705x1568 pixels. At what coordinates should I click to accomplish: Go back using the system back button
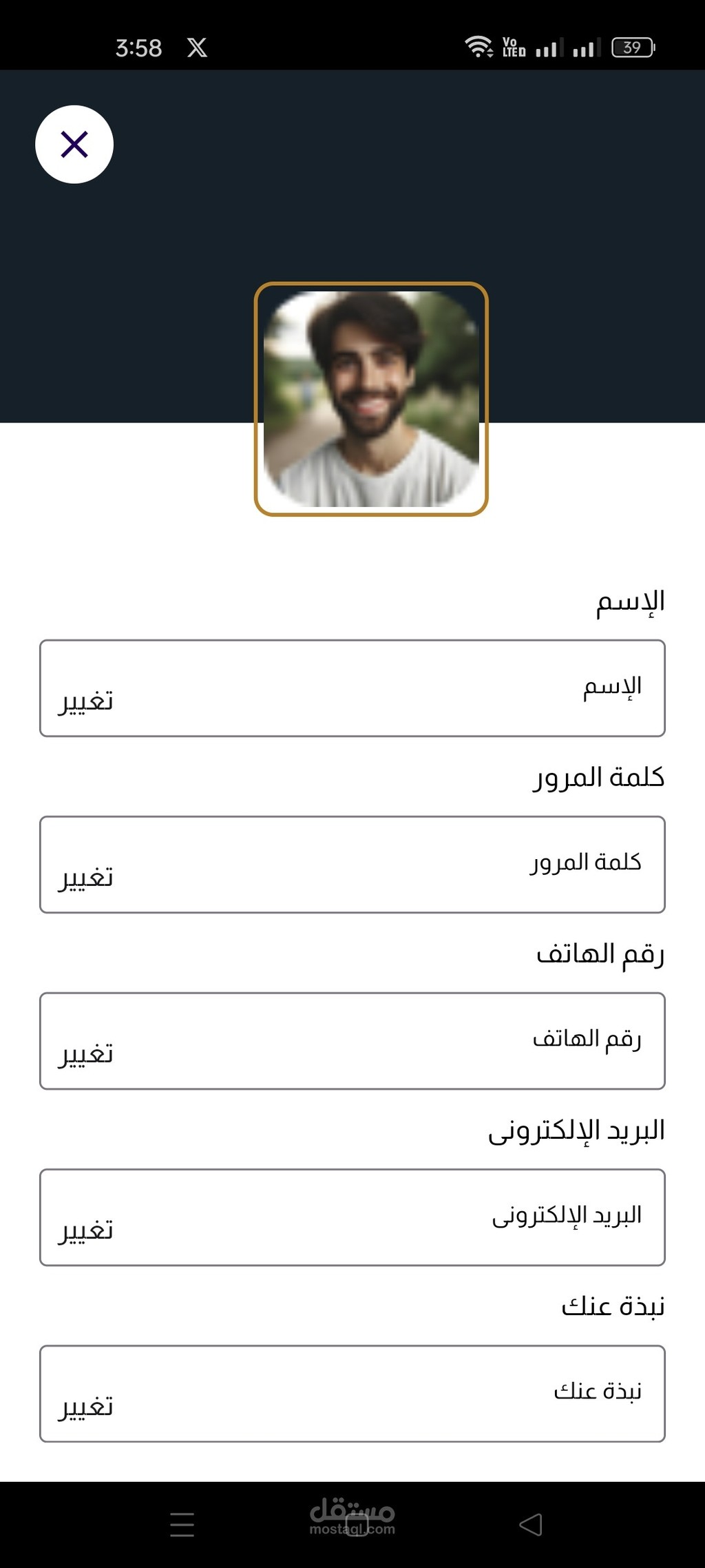tap(531, 1525)
